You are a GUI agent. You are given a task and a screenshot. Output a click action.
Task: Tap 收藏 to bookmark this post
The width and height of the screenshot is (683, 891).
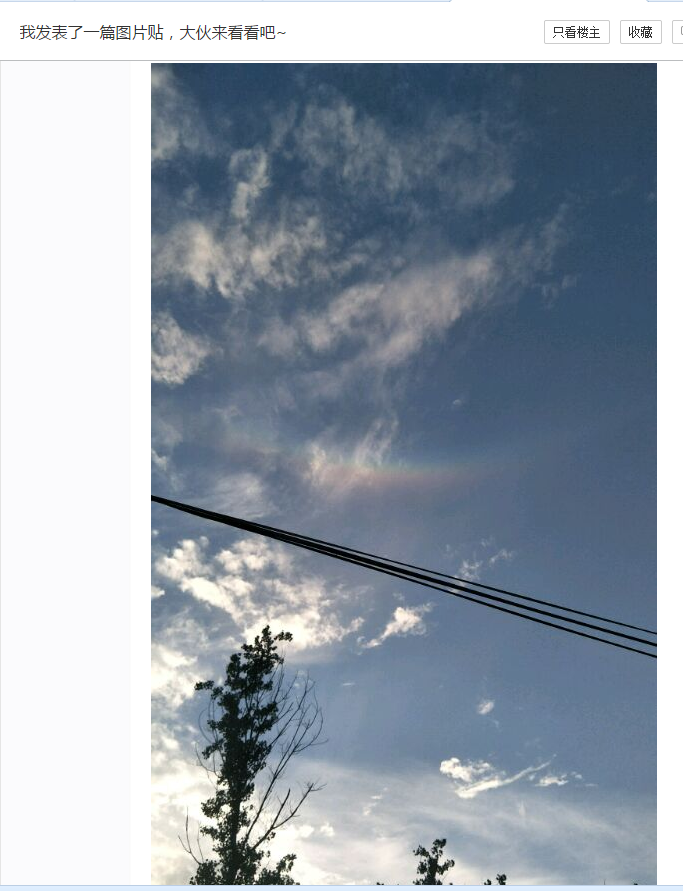[x=640, y=32]
